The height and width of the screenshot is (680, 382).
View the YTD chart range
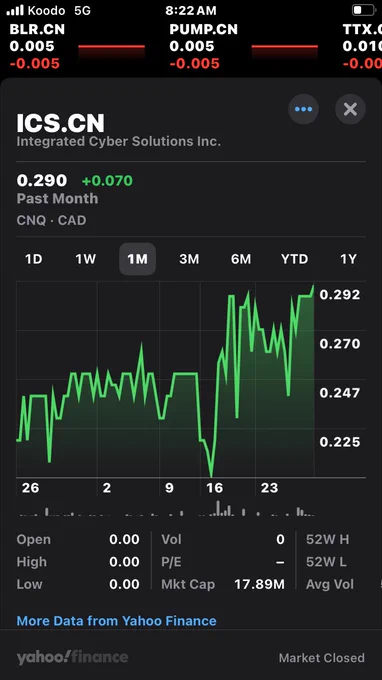pos(294,259)
